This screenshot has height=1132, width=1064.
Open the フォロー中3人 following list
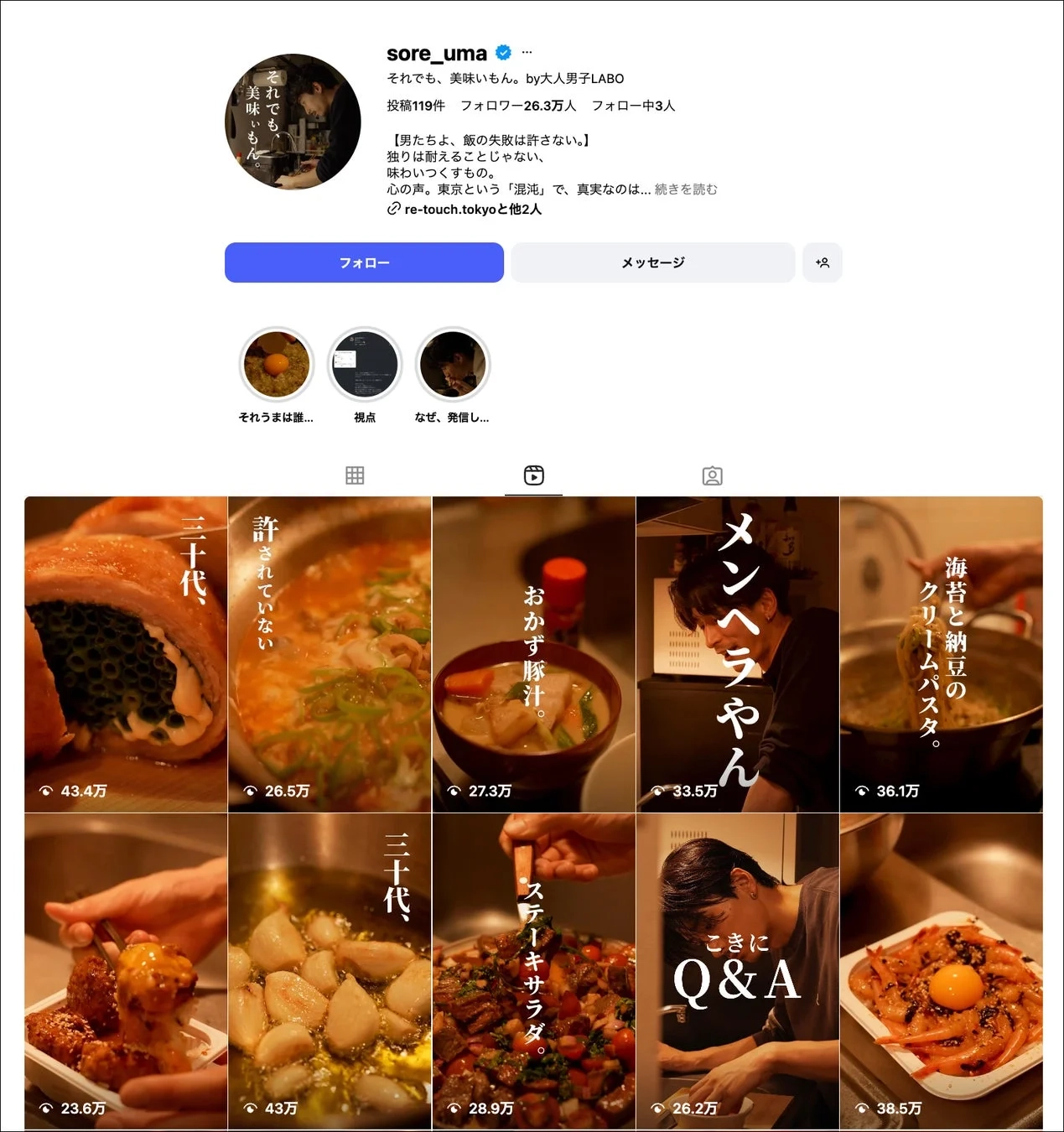[x=635, y=106]
